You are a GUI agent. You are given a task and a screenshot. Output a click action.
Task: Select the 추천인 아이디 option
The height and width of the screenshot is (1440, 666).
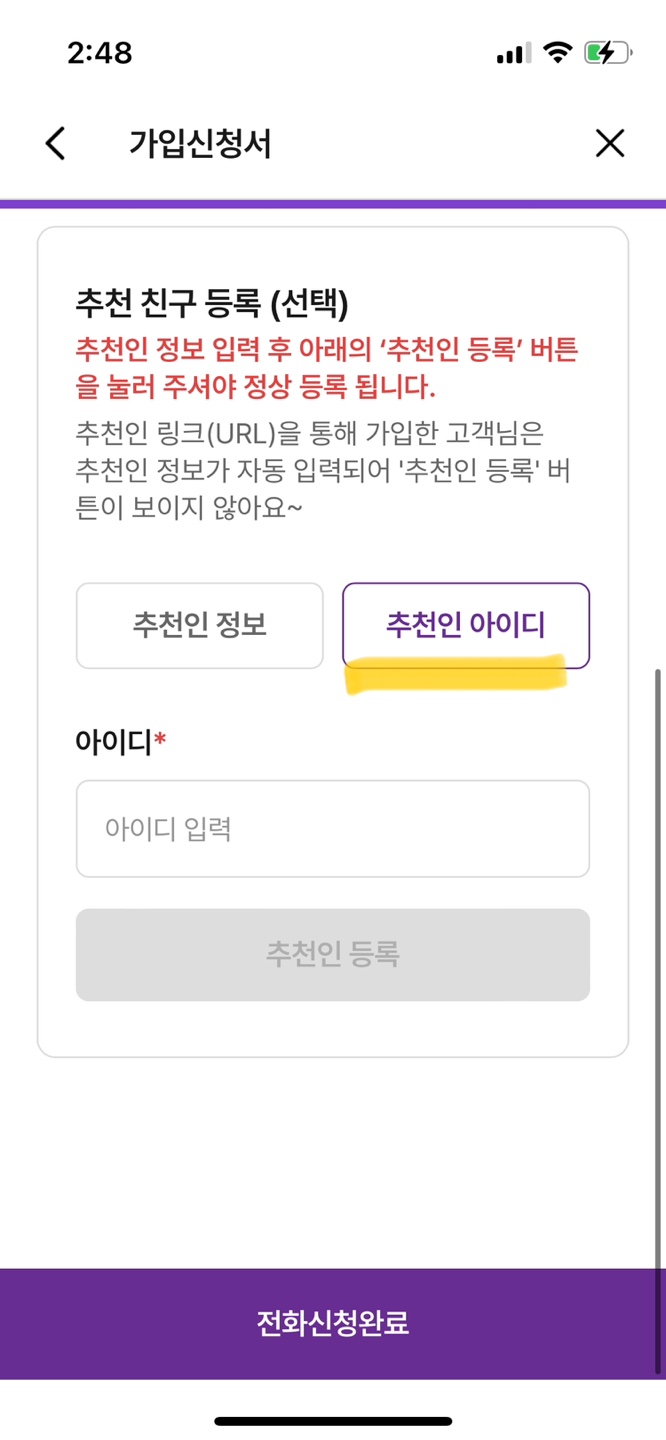click(x=466, y=625)
